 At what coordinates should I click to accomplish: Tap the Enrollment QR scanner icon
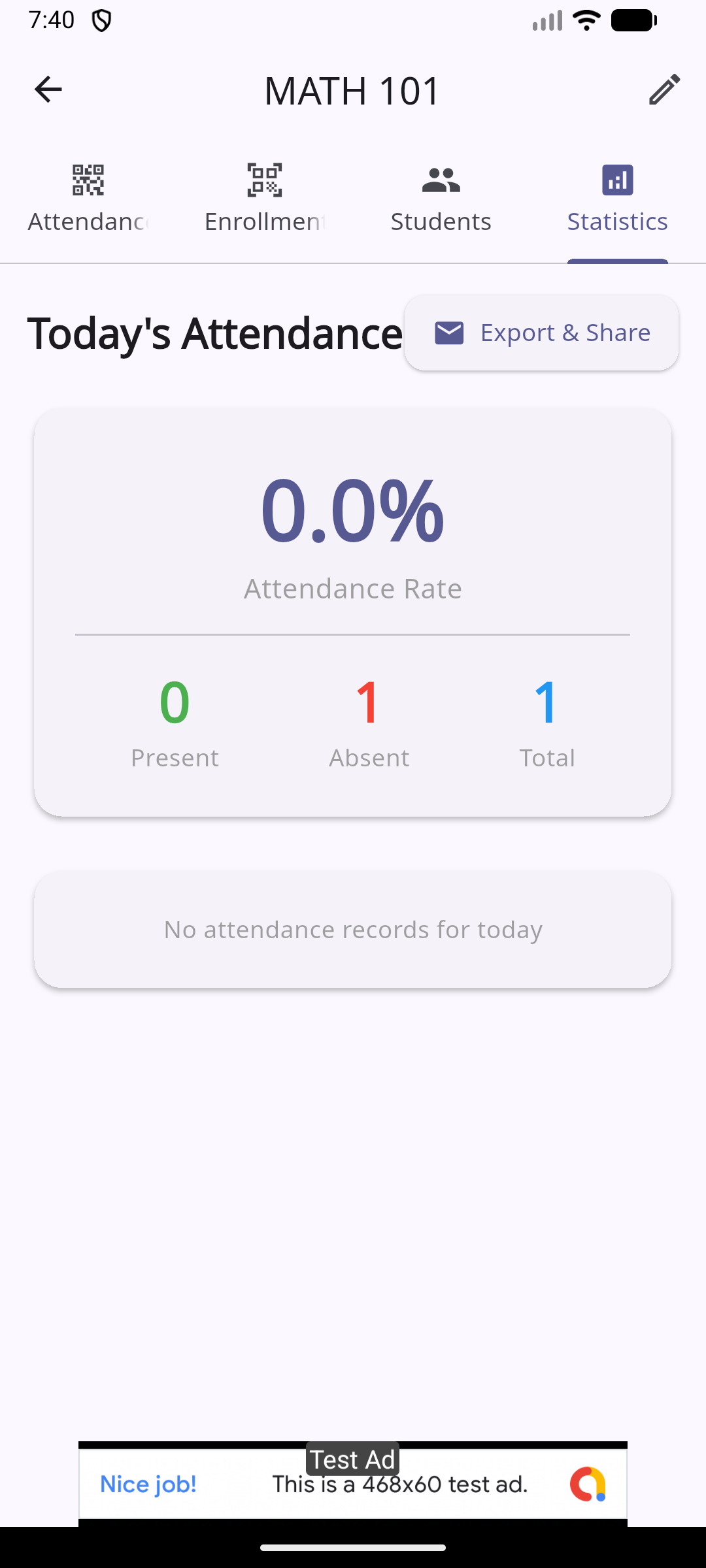pos(264,180)
